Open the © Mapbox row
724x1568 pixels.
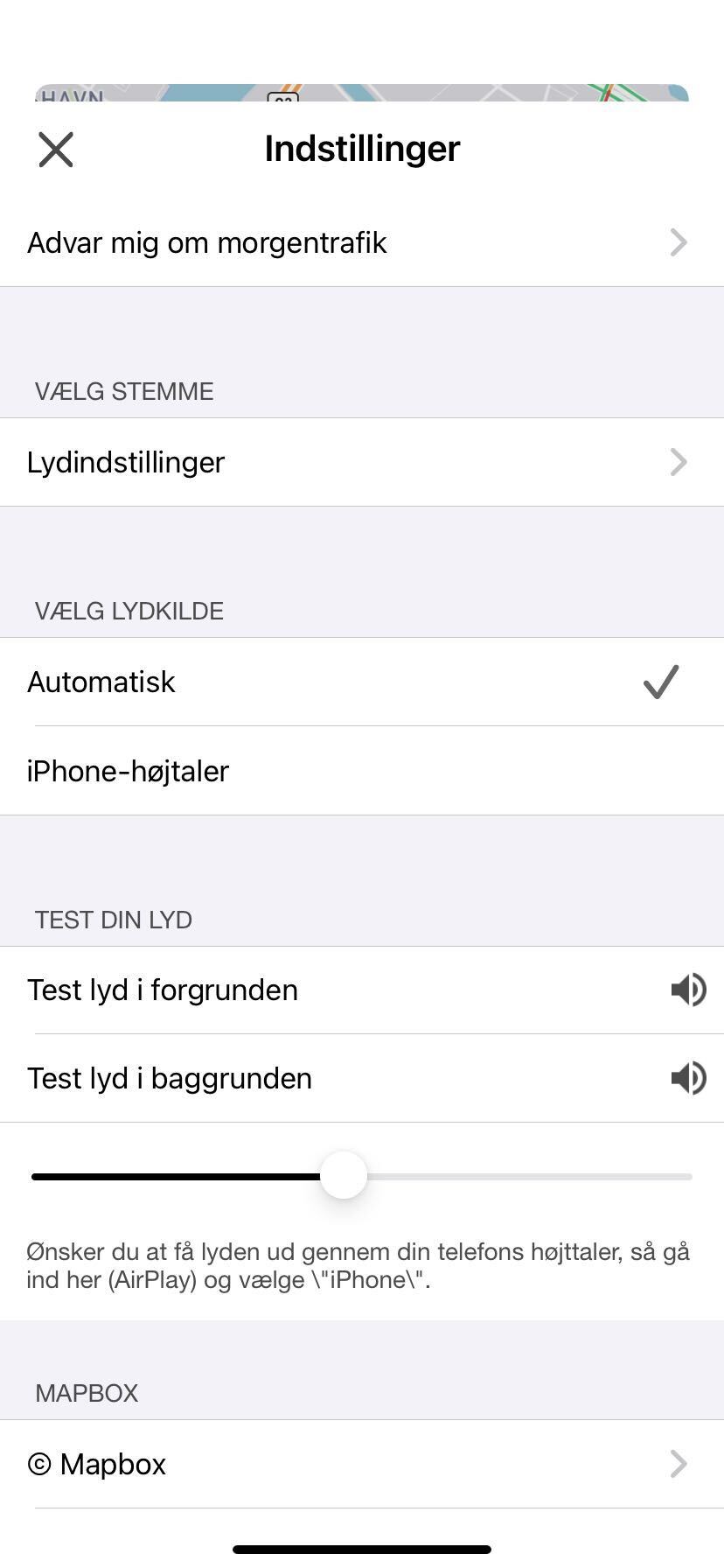361,1464
